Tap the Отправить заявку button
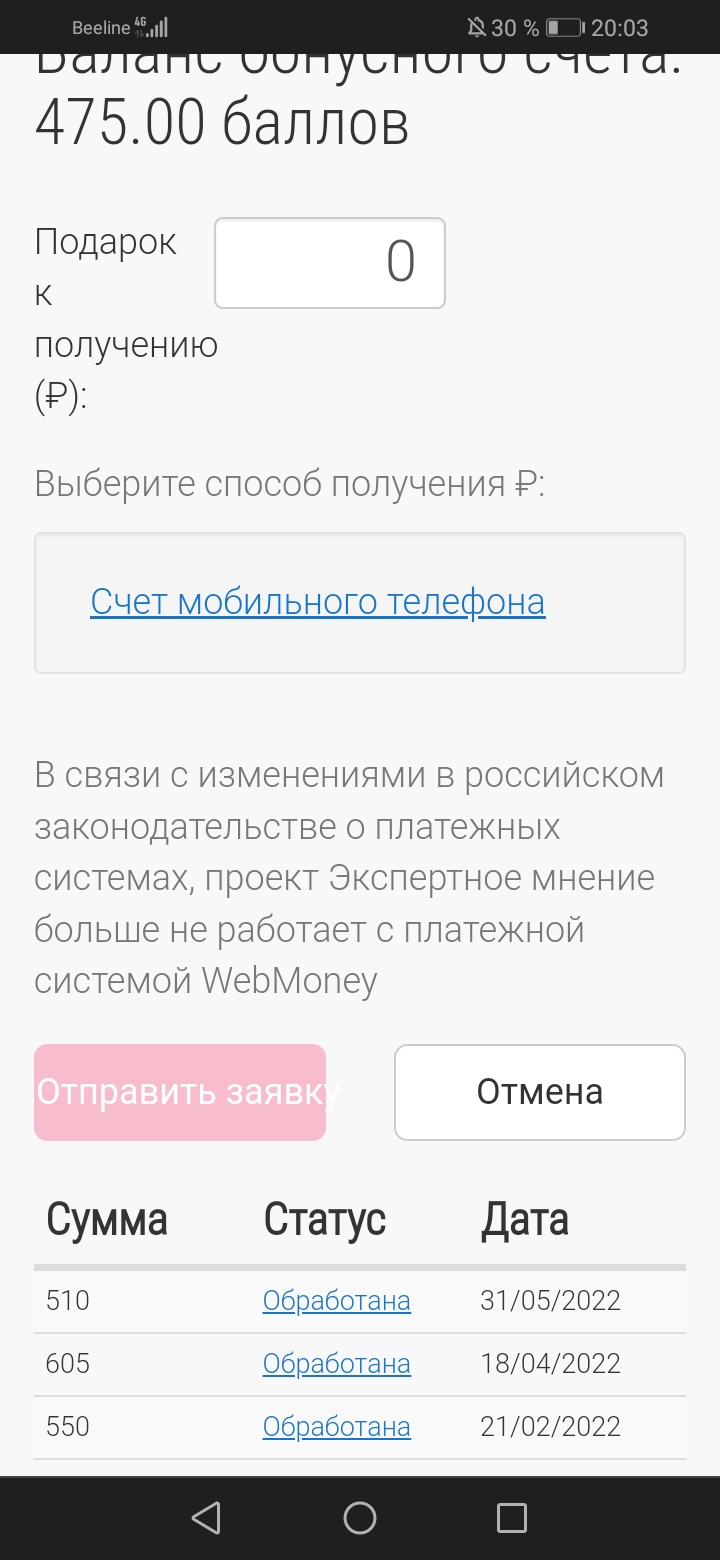Screen dimensions: 720x1560 tap(180, 1092)
